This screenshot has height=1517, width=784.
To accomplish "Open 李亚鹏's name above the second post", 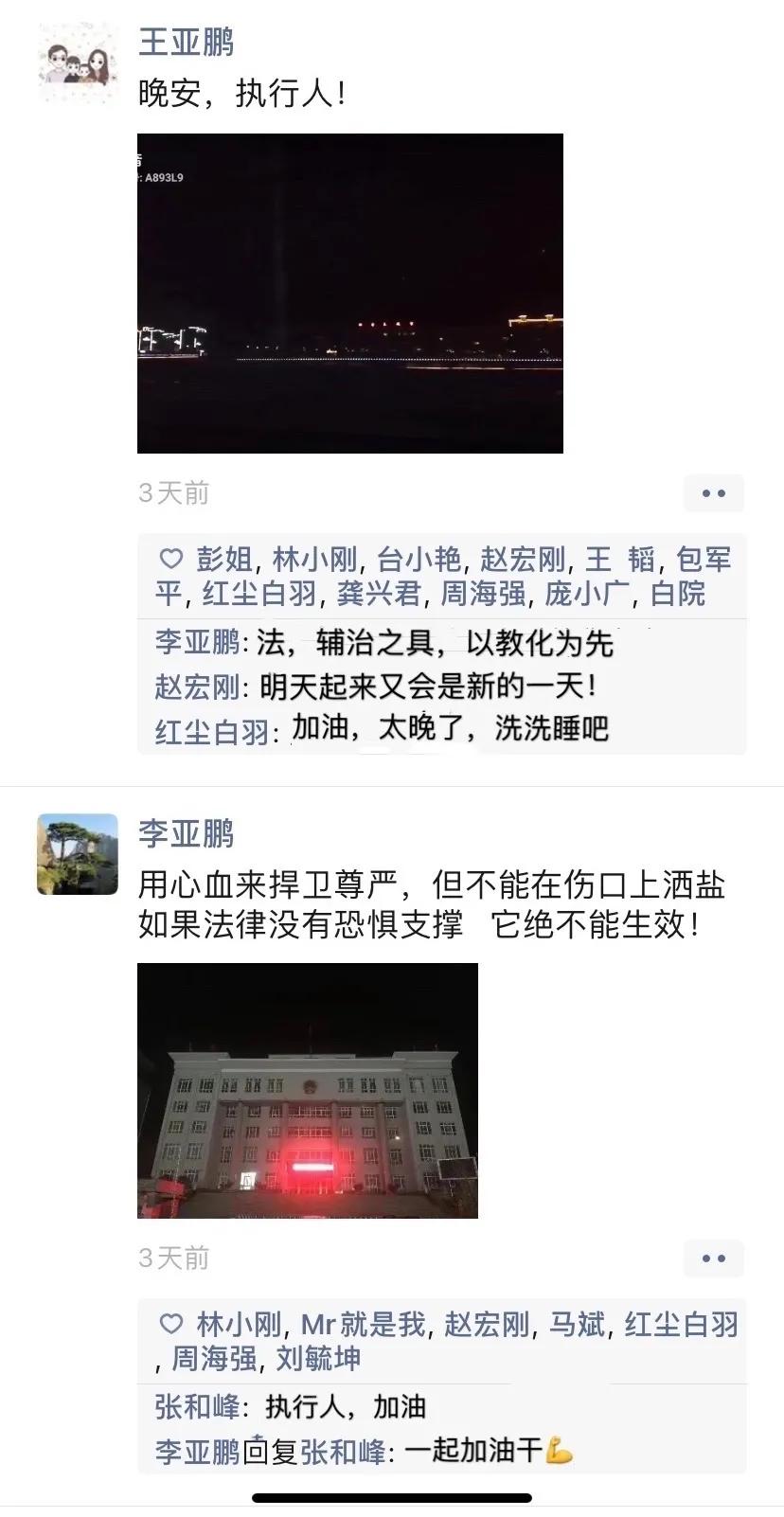I will coord(186,833).
